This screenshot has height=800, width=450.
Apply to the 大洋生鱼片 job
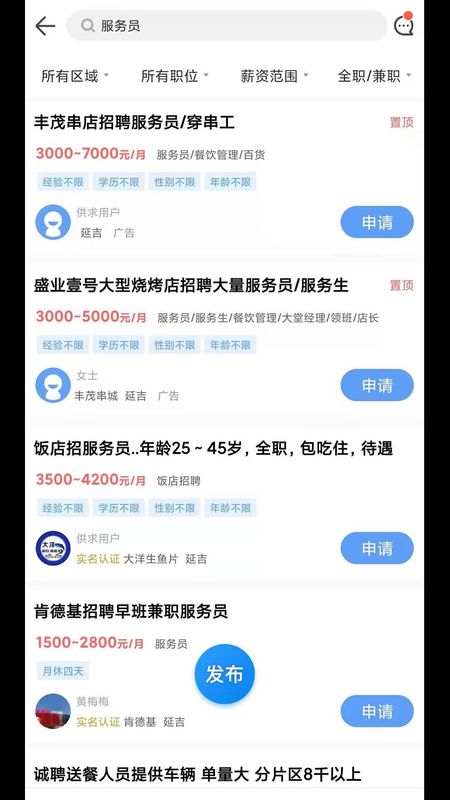tap(377, 548)
